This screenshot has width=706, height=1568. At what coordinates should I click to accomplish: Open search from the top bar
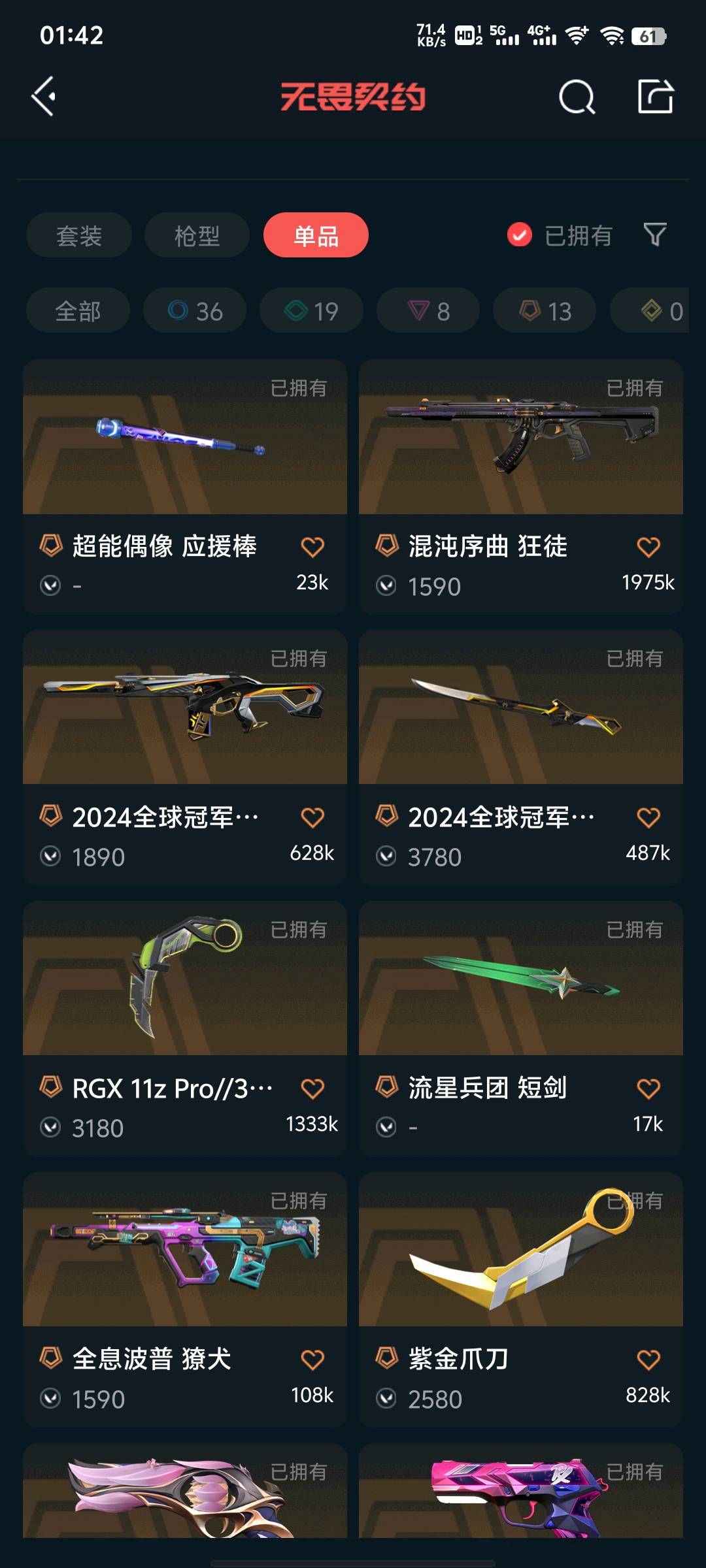577,97
